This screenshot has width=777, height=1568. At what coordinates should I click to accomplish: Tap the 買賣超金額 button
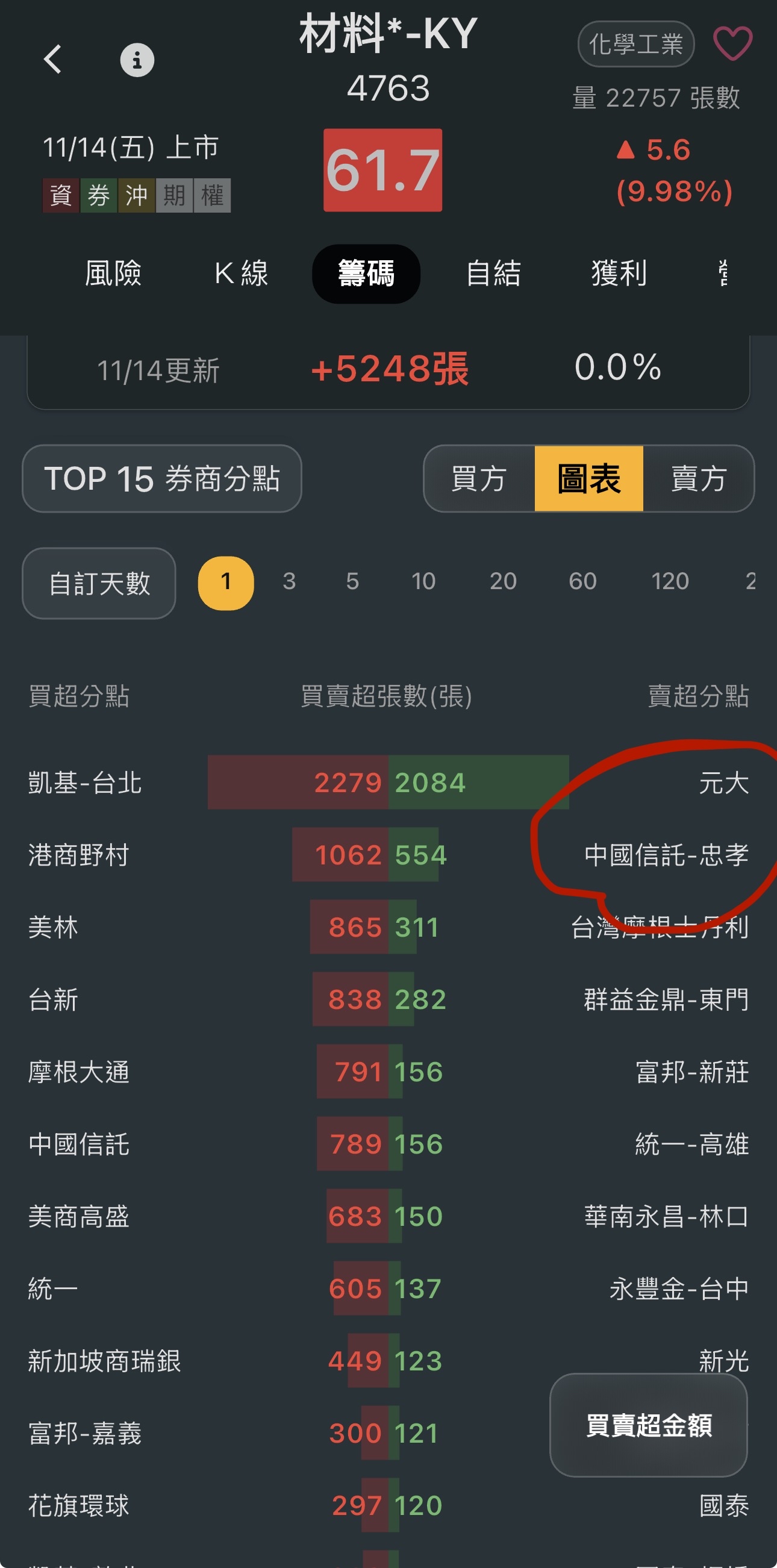coord(648,1425)
